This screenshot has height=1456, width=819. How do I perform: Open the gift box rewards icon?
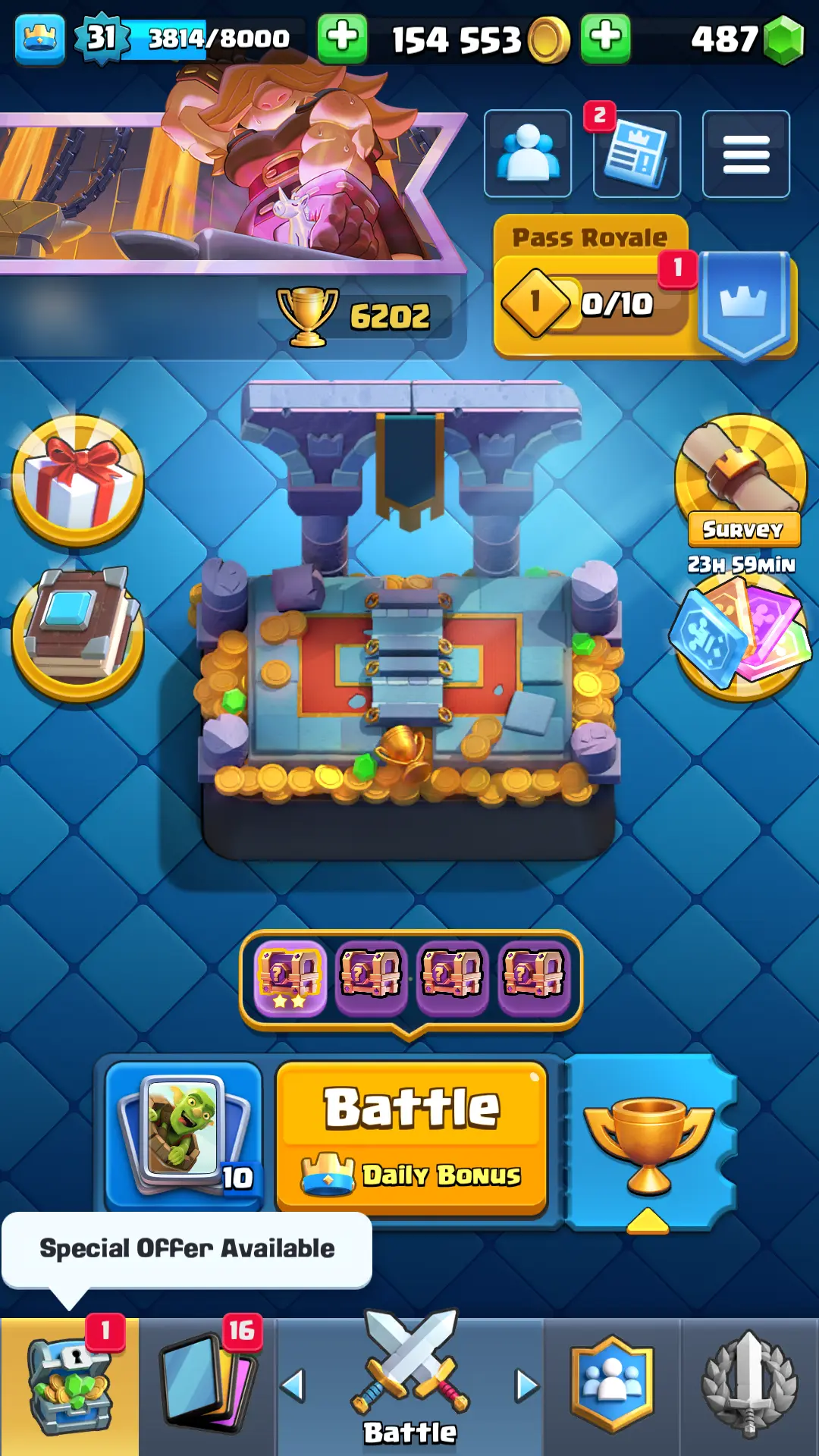click(78, 482)
